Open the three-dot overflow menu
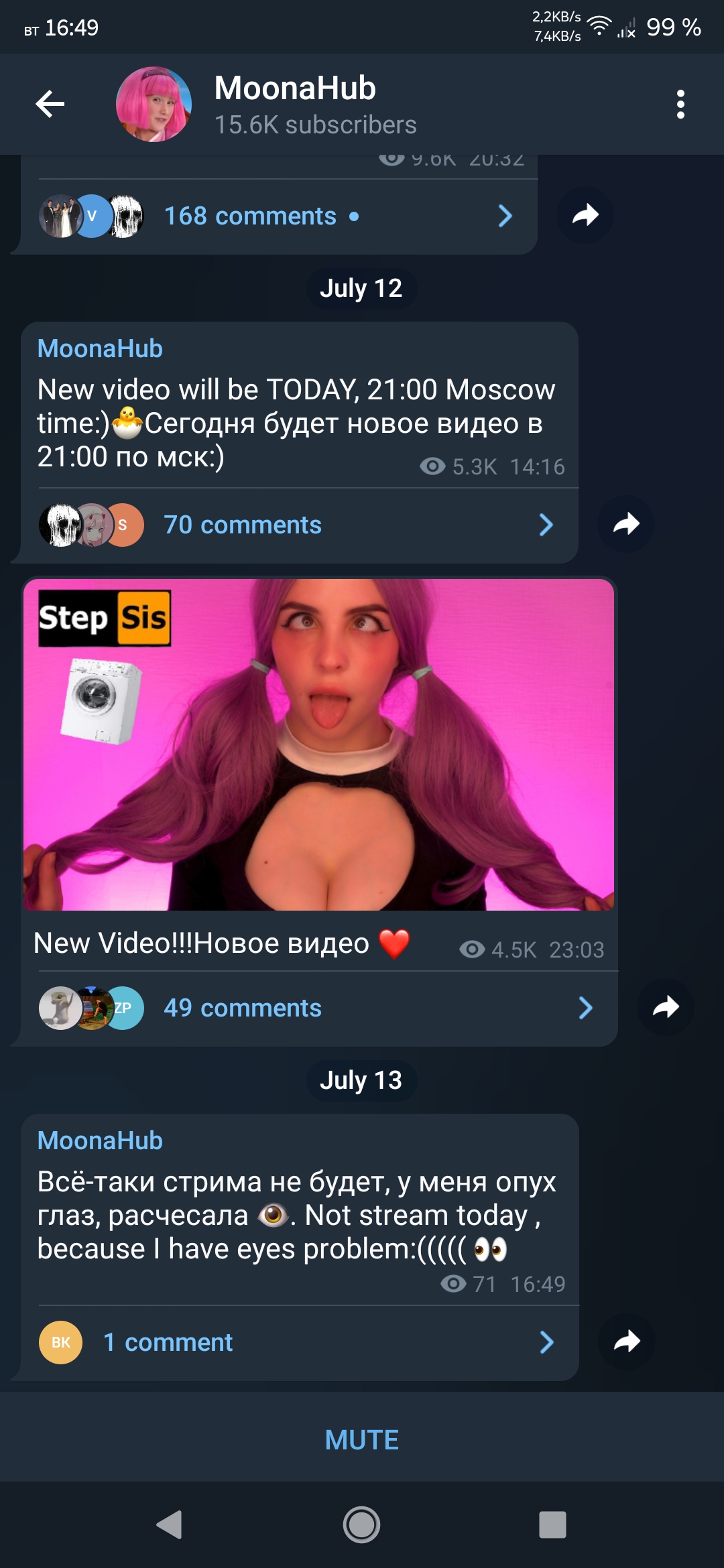The width and height of the screenshot is (724, 1568). tap(680, 105)
